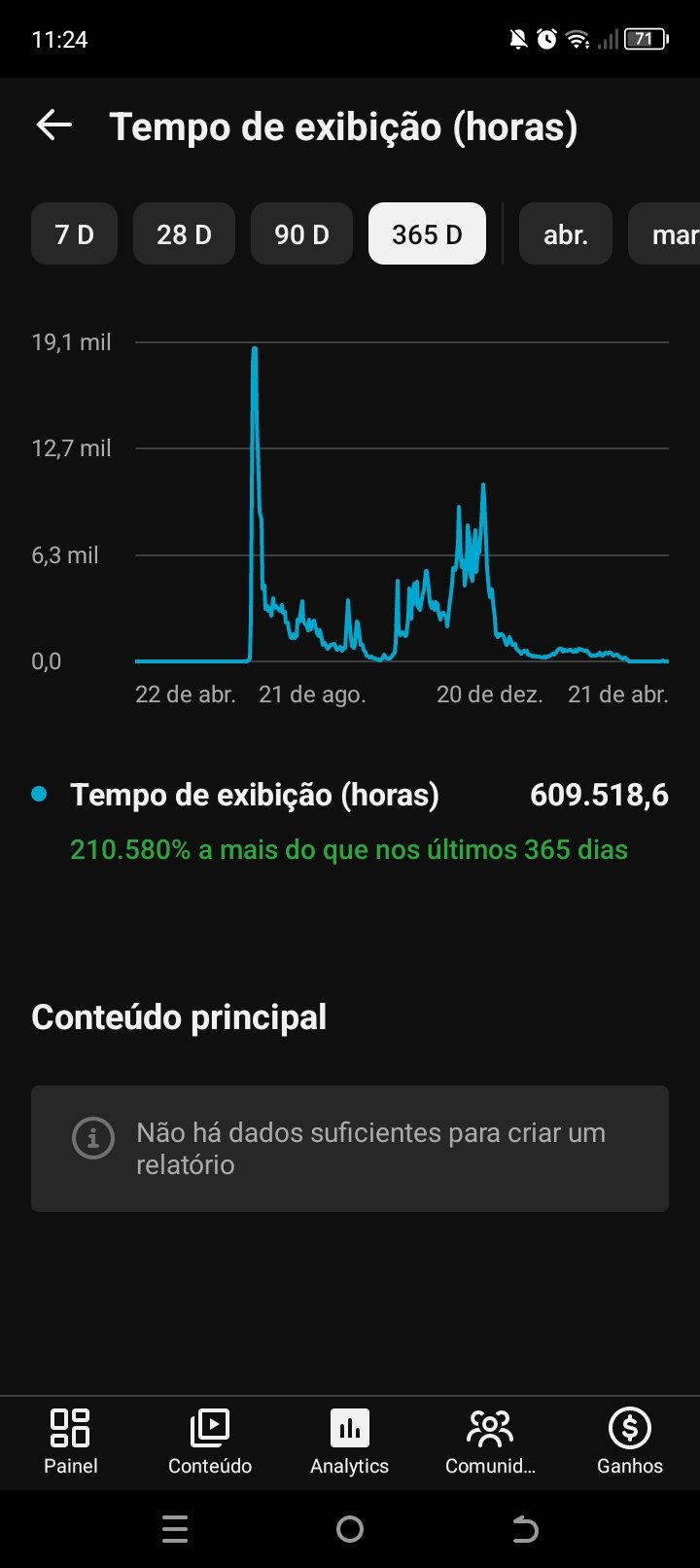Select the 365 D period chip
Viewport: 700px width, 1568px height.
(427, 234)
